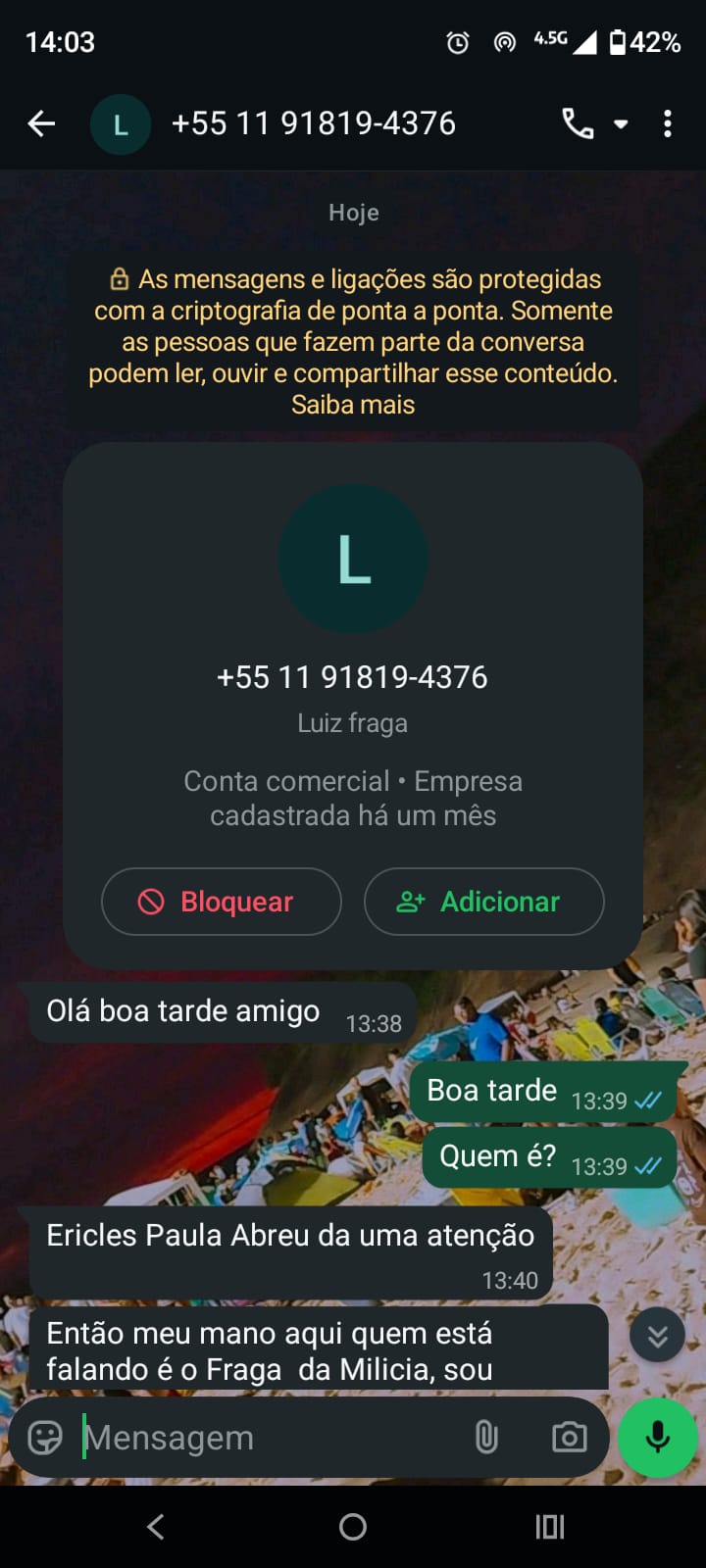The width and height of the screenshot is (706, 1568).
Task: Open the recent apps view
Action: click(x=550, y=1527)
